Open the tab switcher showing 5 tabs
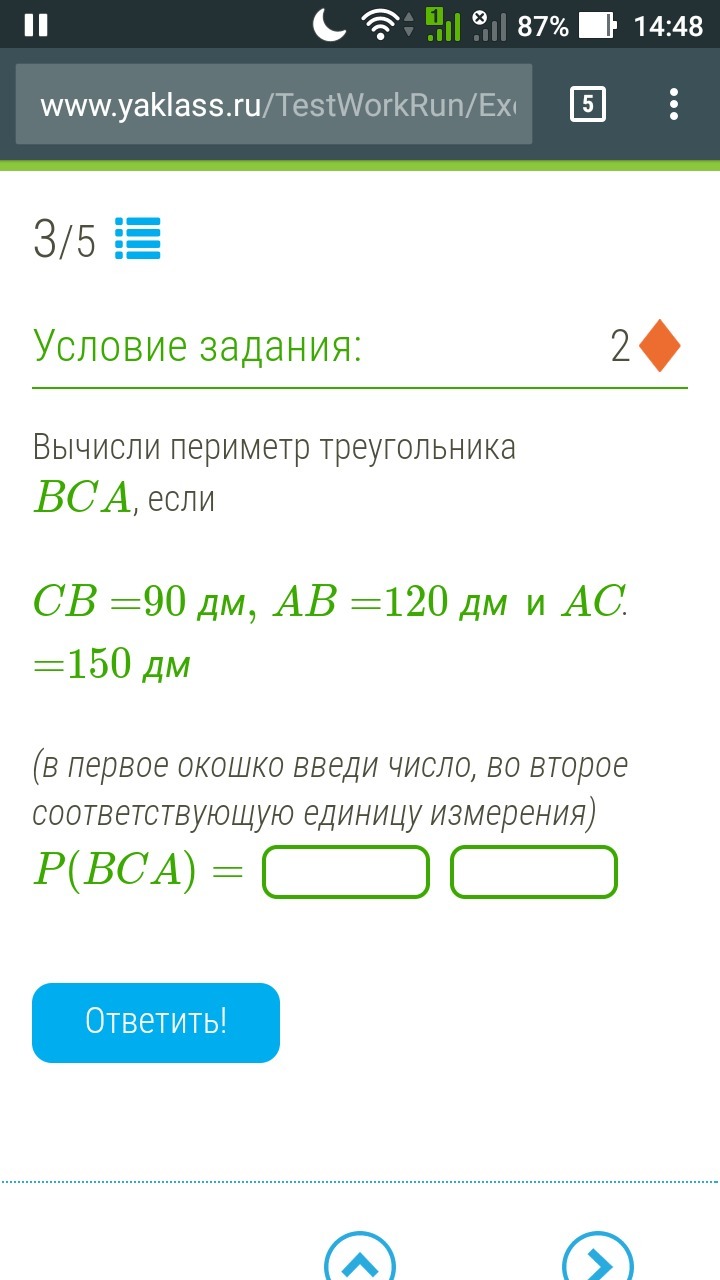720x1280 pixels. tap(587, 104)
